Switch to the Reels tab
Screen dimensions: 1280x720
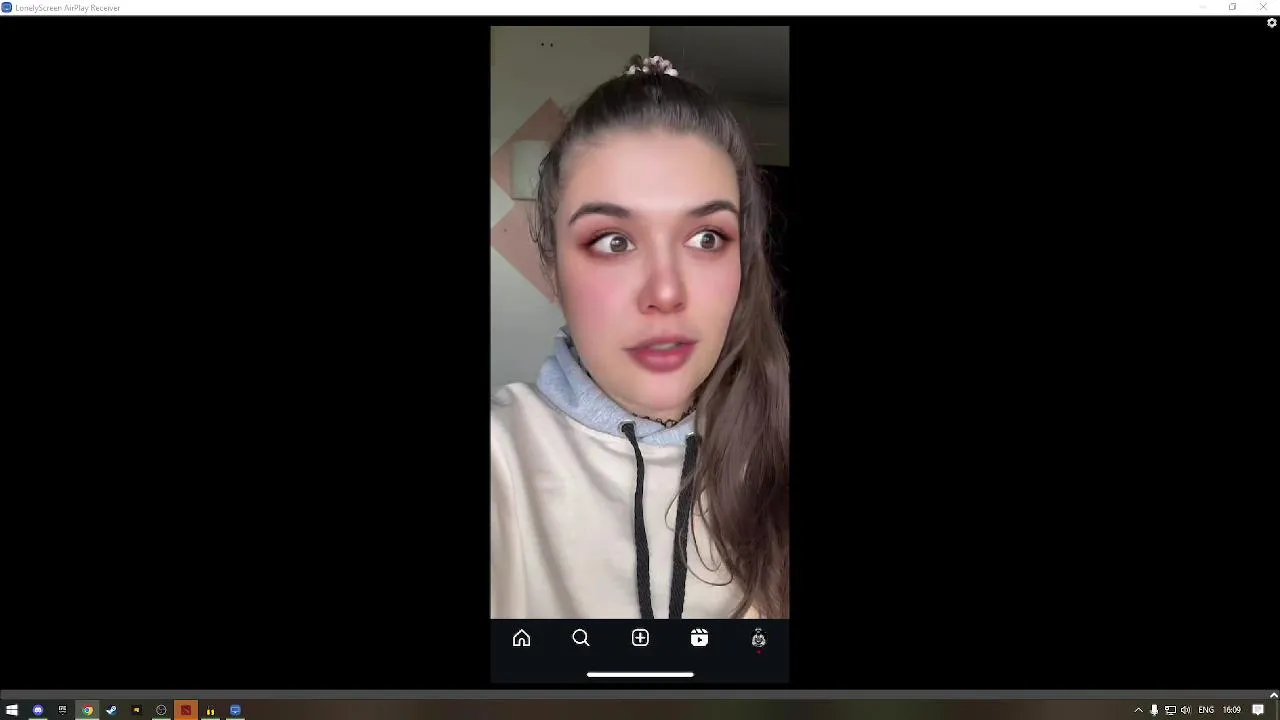pyautogui.click(x=699, y=638)
